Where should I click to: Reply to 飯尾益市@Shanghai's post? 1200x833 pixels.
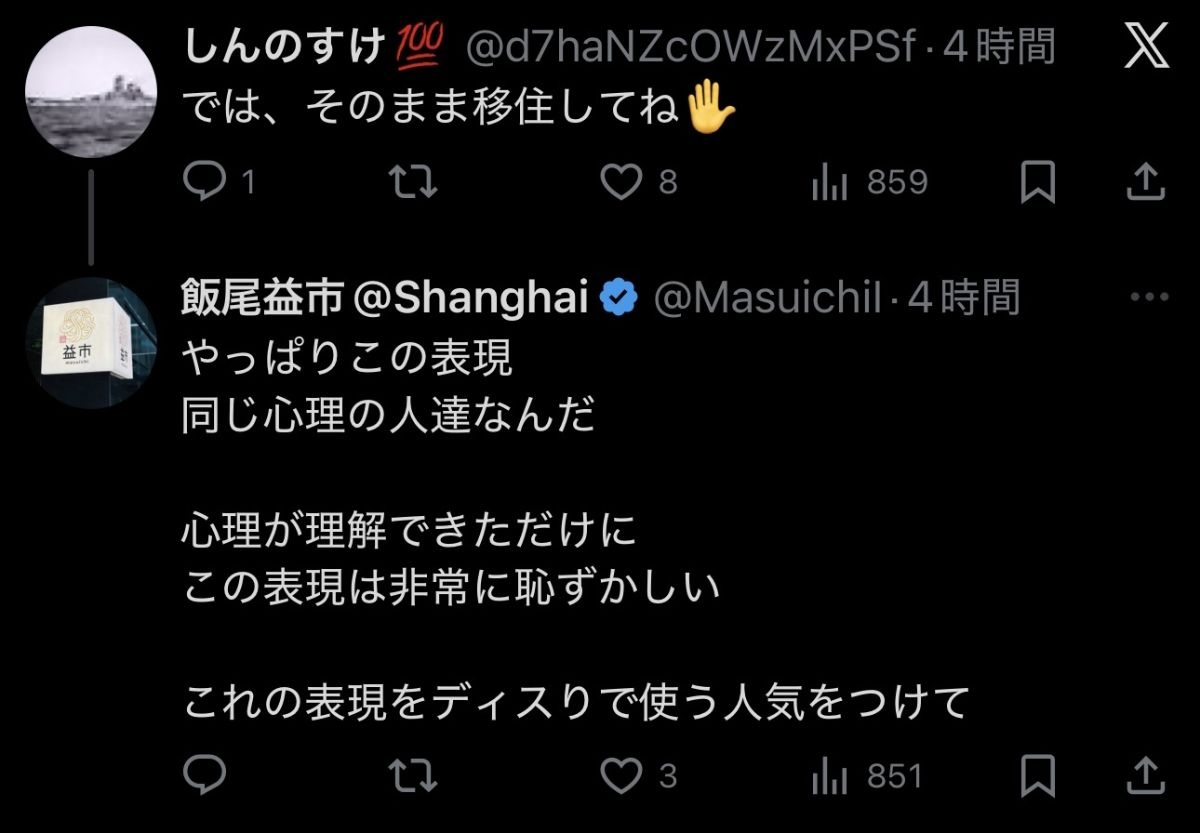tap(207, 775)
